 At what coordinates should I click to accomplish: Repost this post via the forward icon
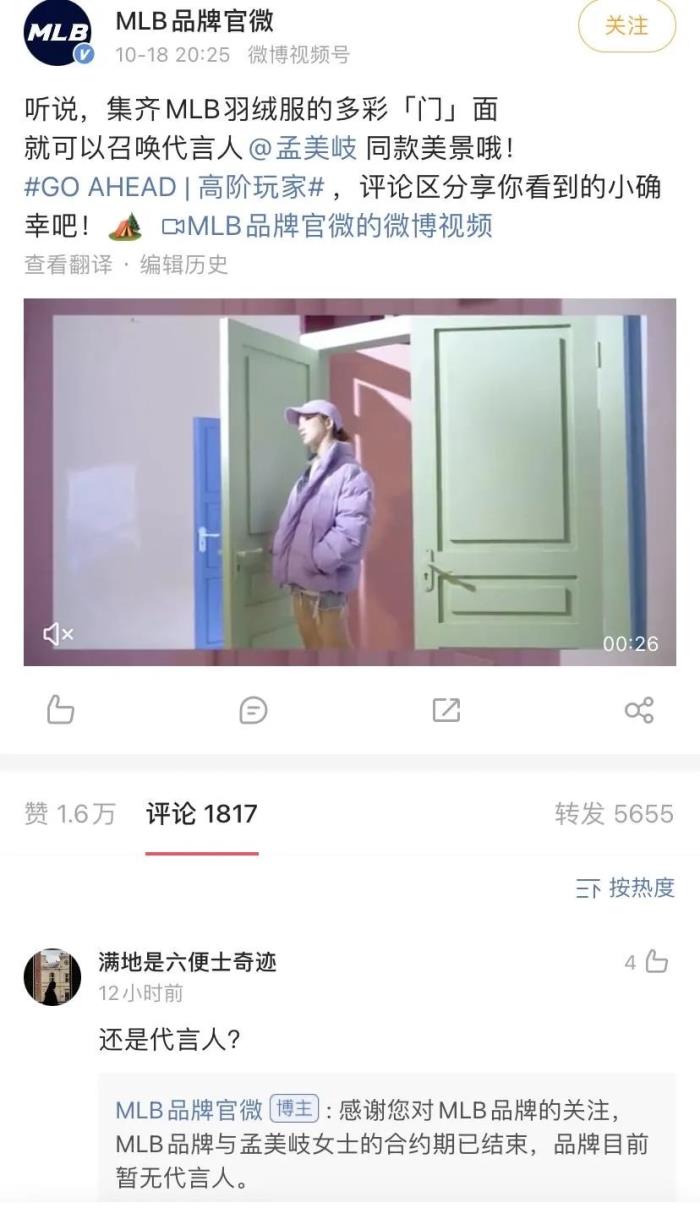point(446,710)
